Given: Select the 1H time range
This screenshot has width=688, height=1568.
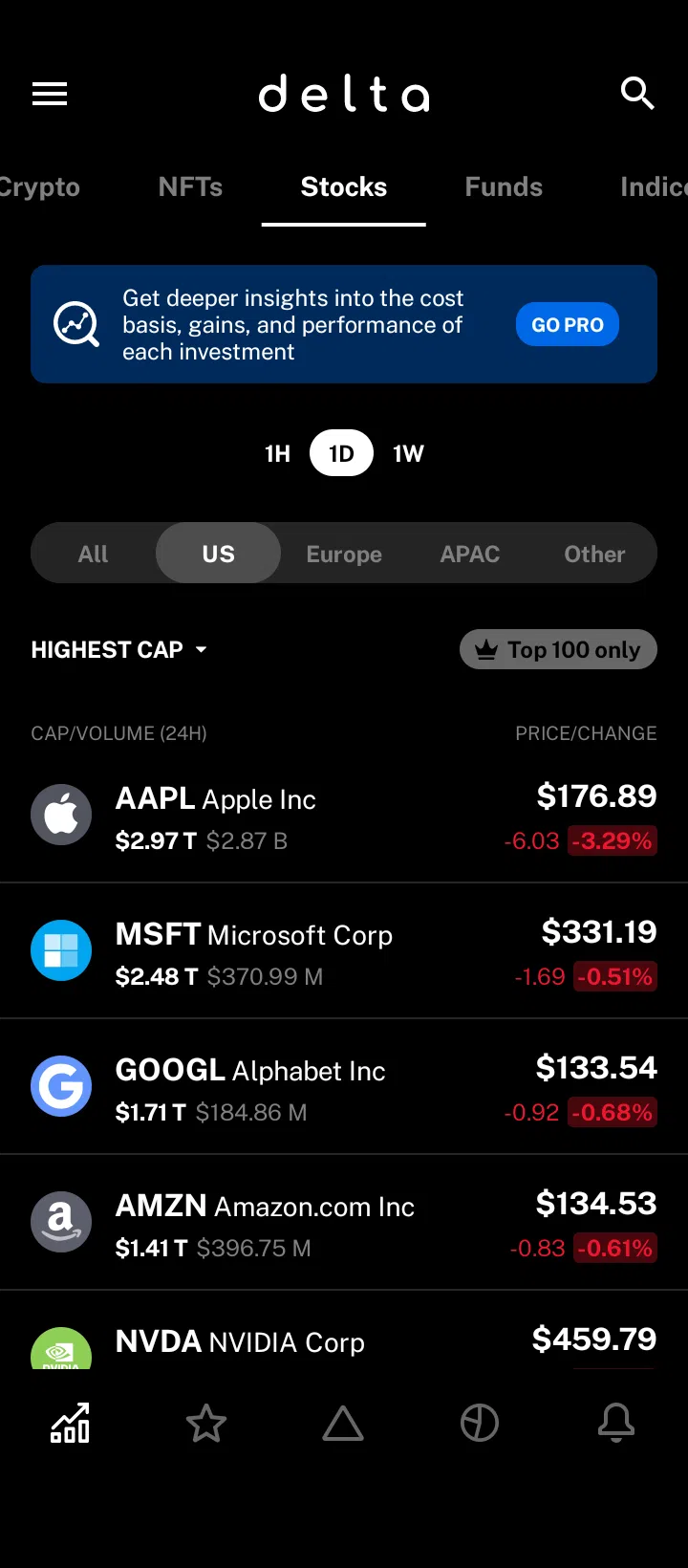Looking at the screenshot, I should coord(277,453).
